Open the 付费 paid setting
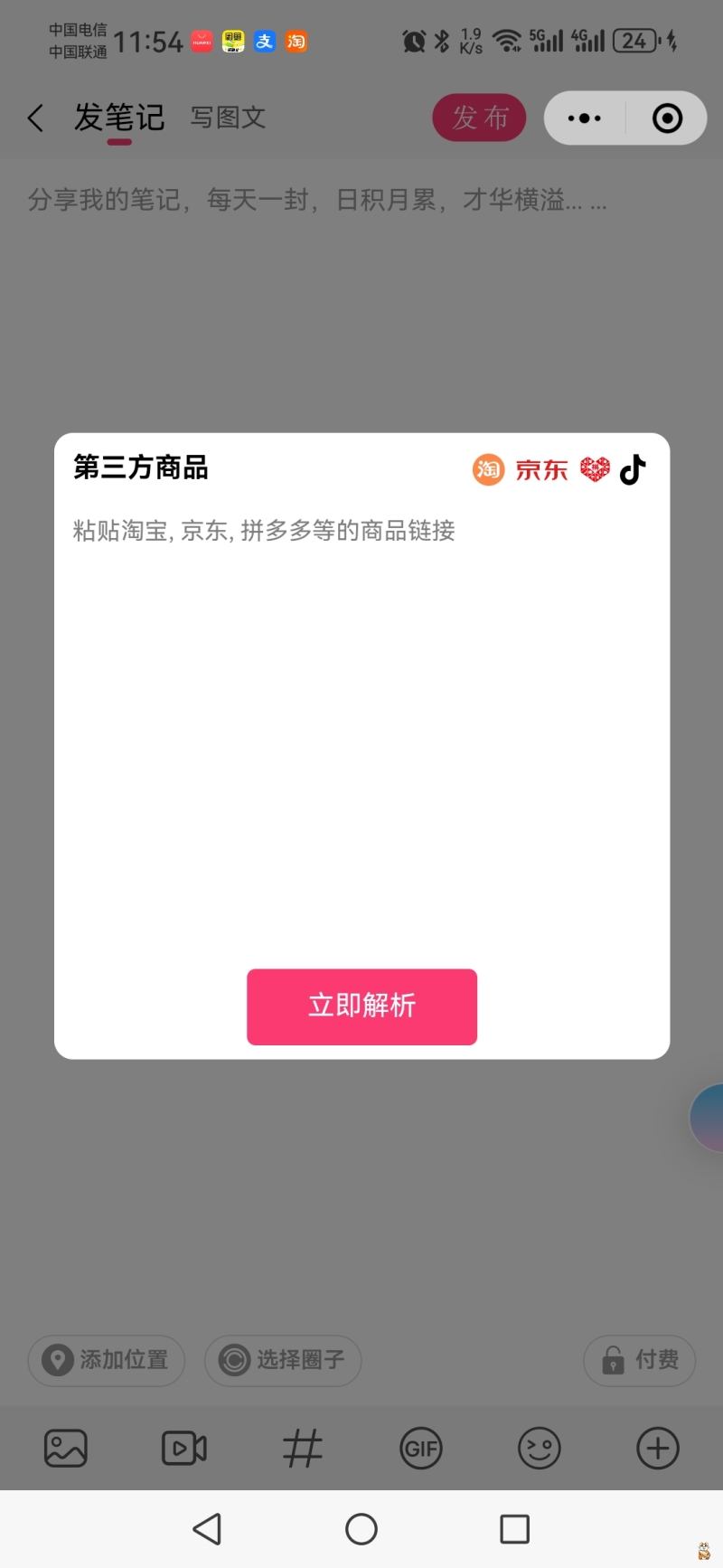This screenshot has width=723, height=1568. (640, 1360)
